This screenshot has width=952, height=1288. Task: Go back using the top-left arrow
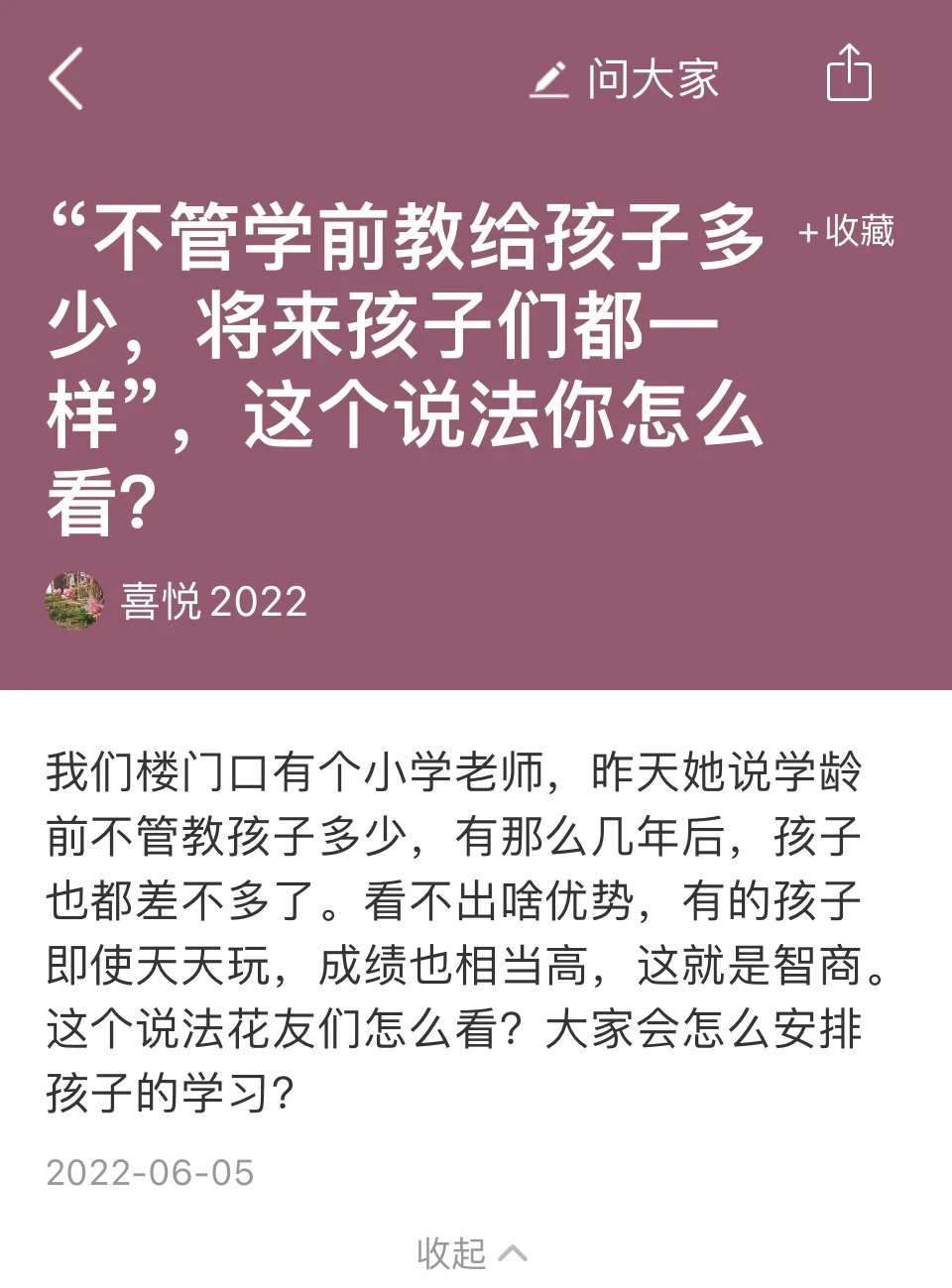click(x=66, y=78)
